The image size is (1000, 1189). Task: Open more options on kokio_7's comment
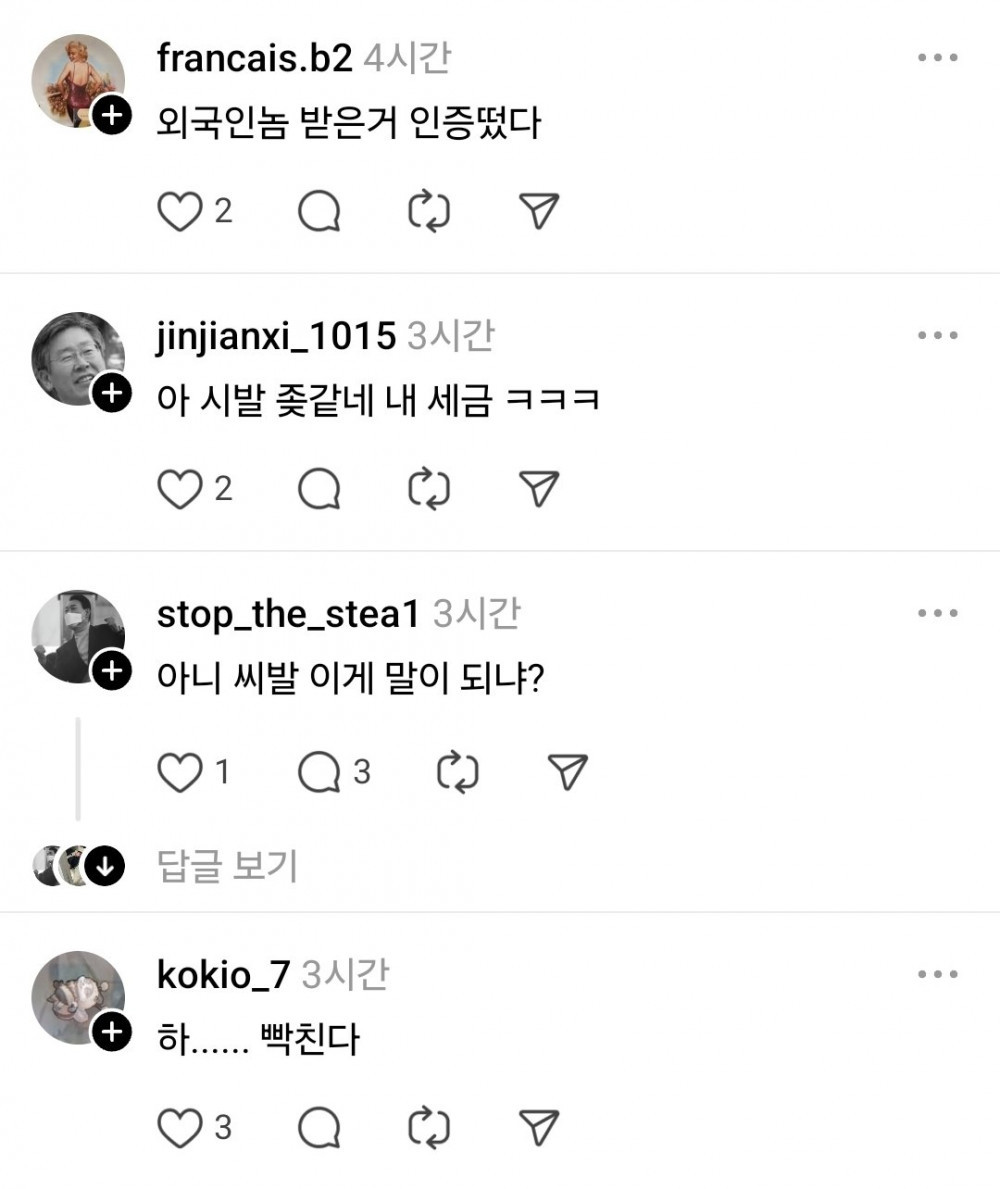(937, 974)
